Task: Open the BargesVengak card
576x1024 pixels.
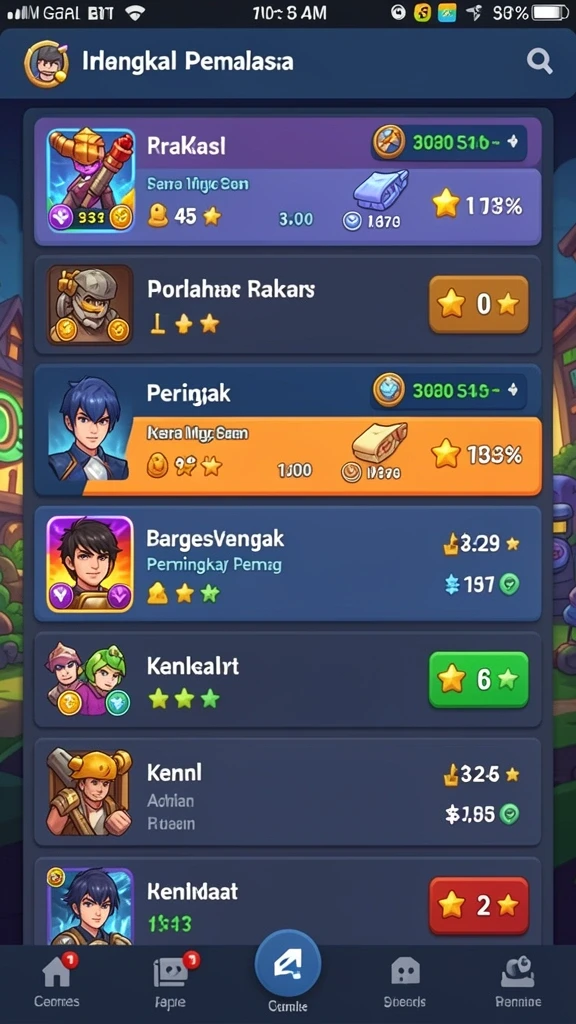Action: tap(288, 563)
